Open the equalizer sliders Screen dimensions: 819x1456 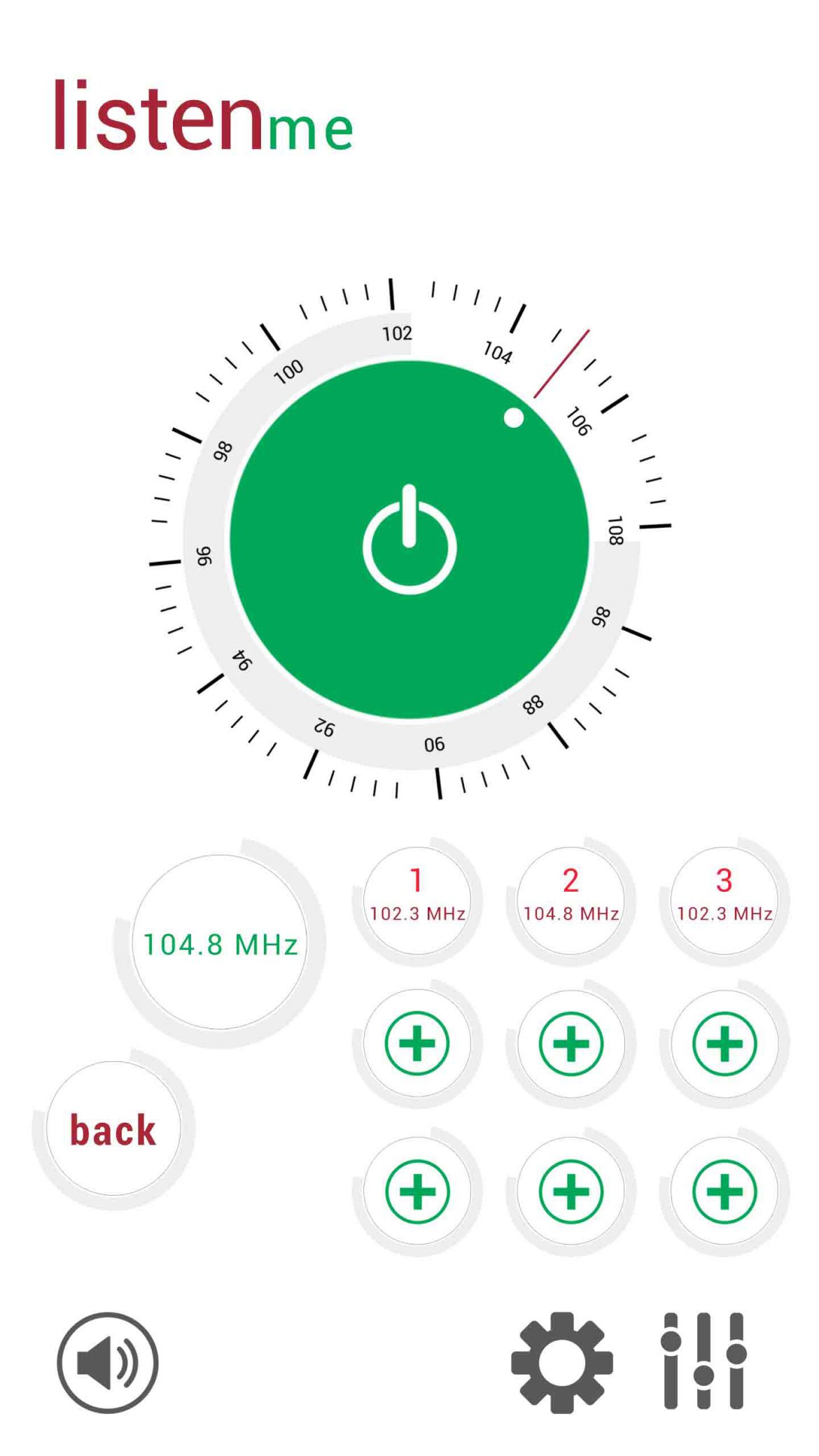click(x=703, y=1361)
